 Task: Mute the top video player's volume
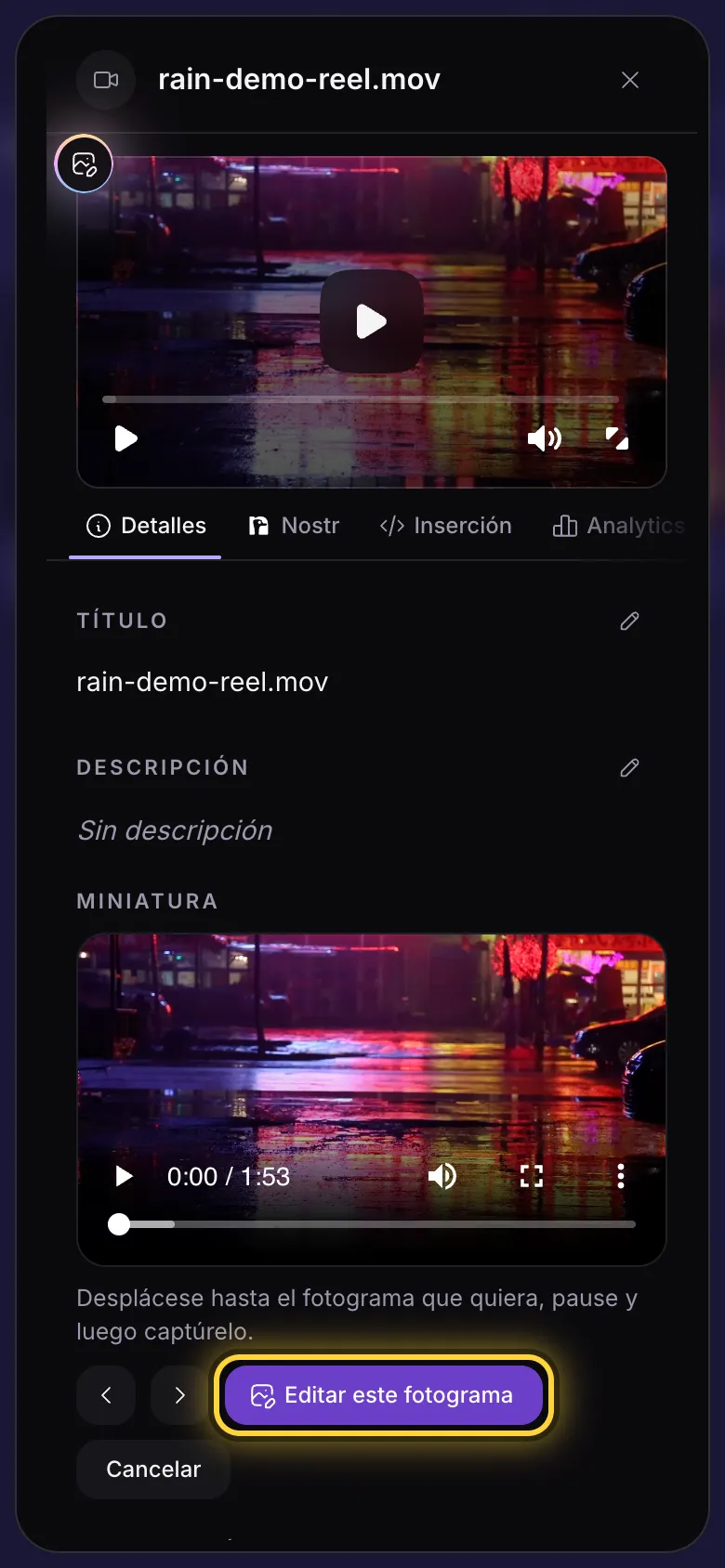[545, 438]
